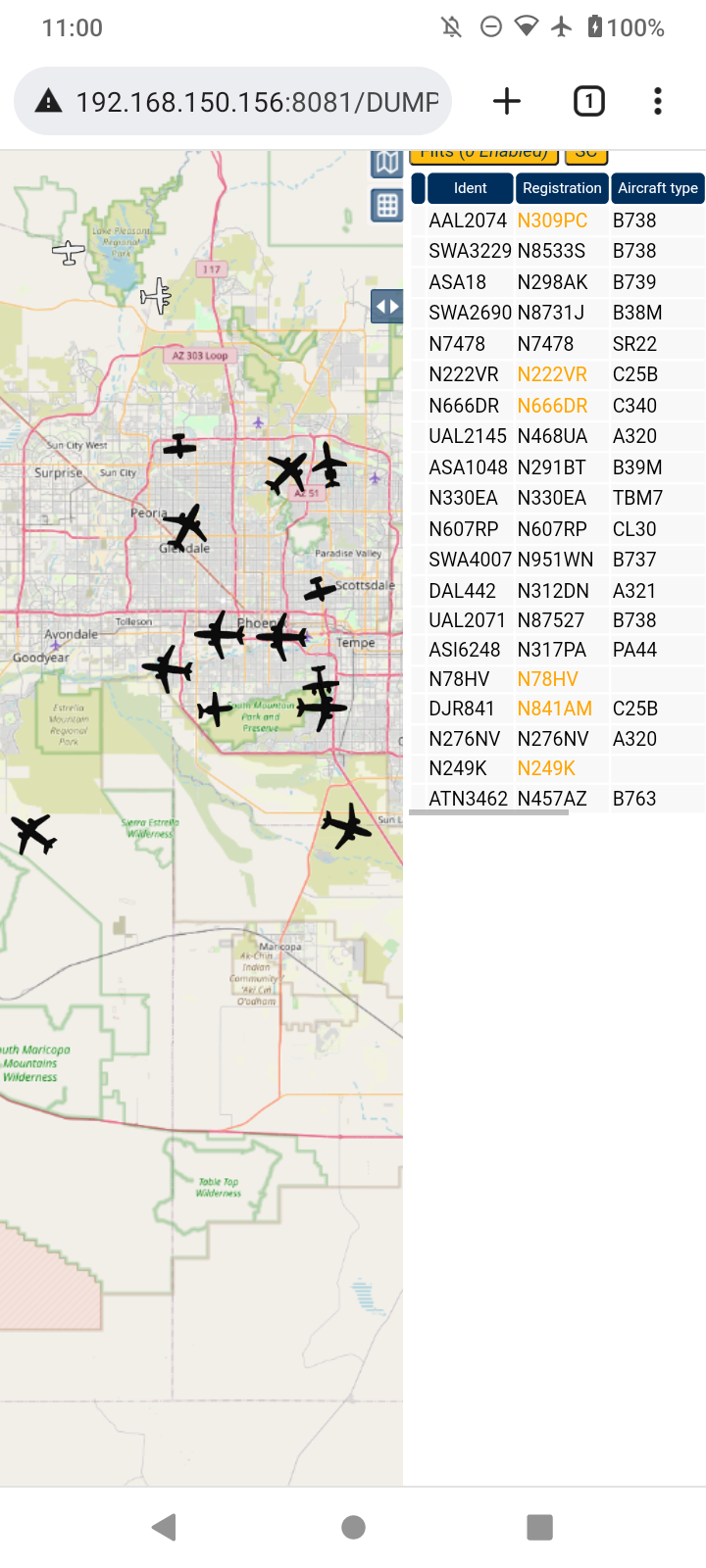Go back with system back button
This screenshot has width=706, height=1568.
pos(164,1526)
